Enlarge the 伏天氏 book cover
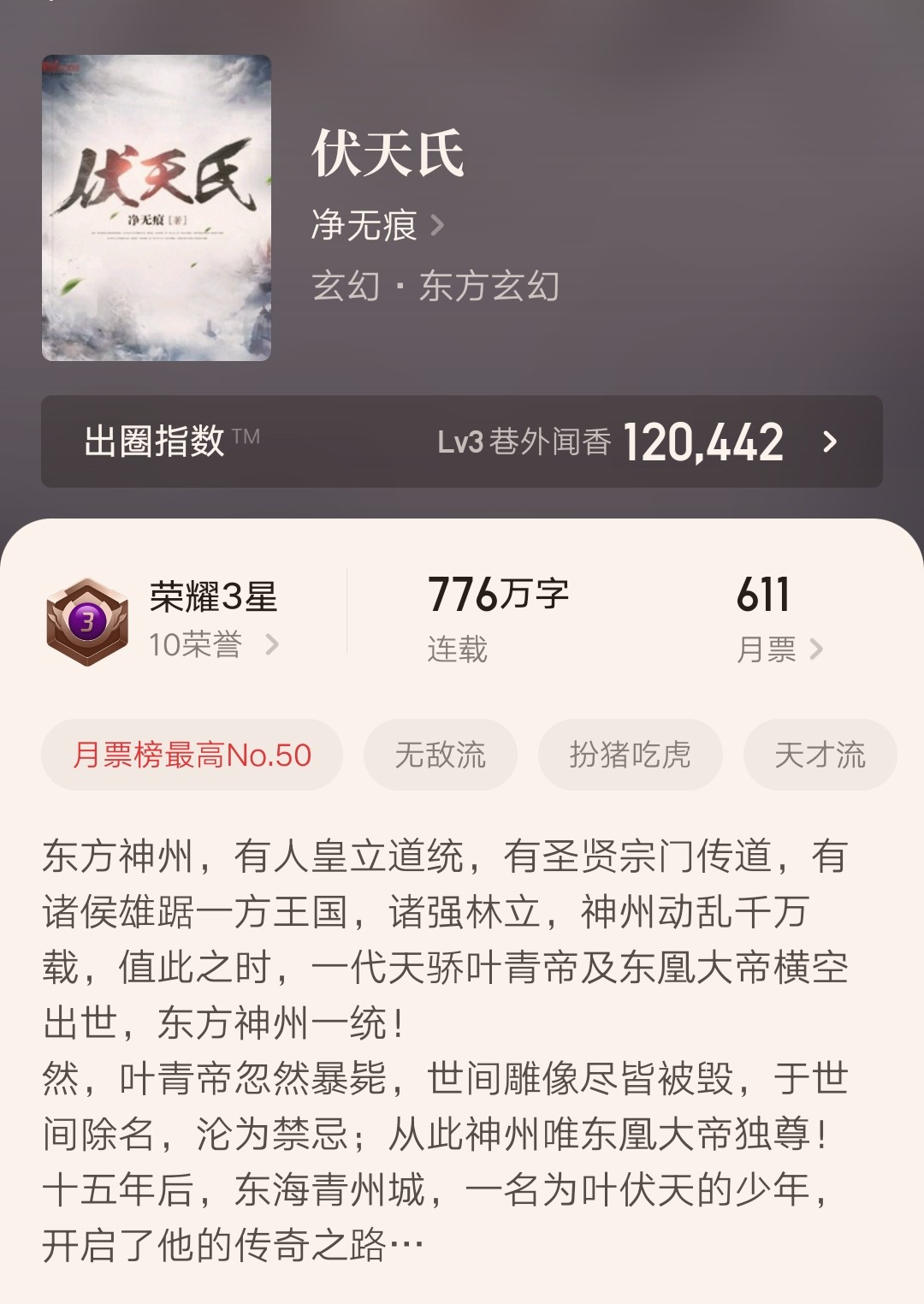The image size is (924, 1304). point(157,208)
